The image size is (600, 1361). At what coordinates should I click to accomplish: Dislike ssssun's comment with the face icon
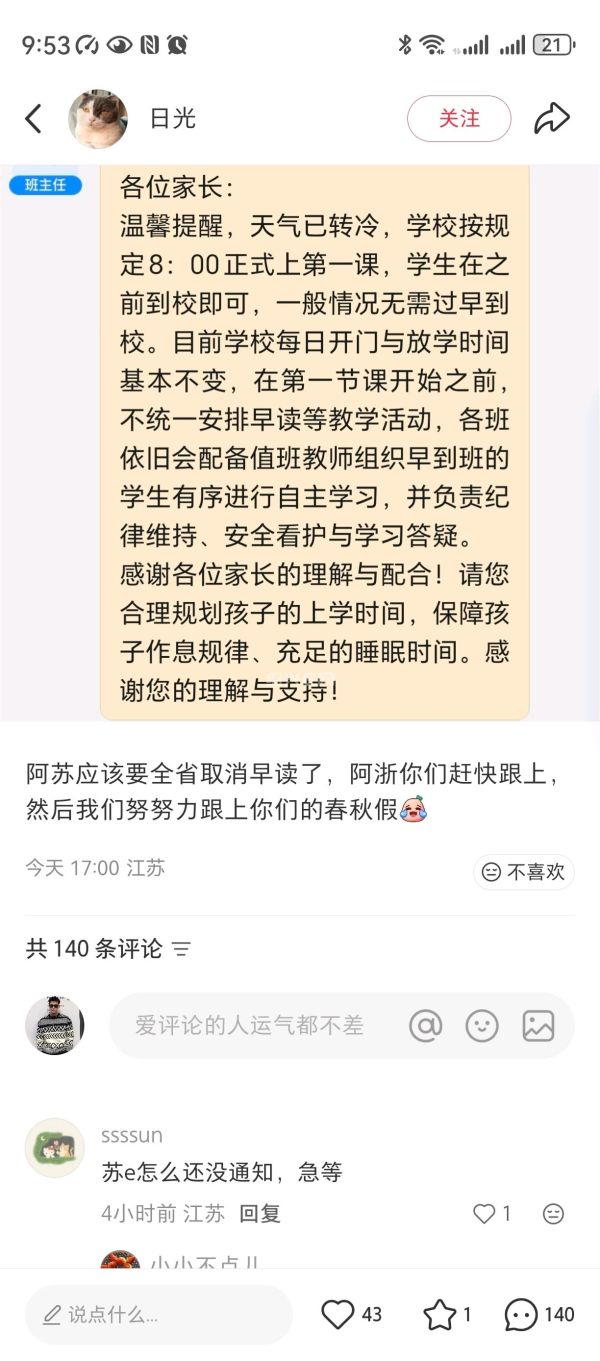pos(553,1214)
